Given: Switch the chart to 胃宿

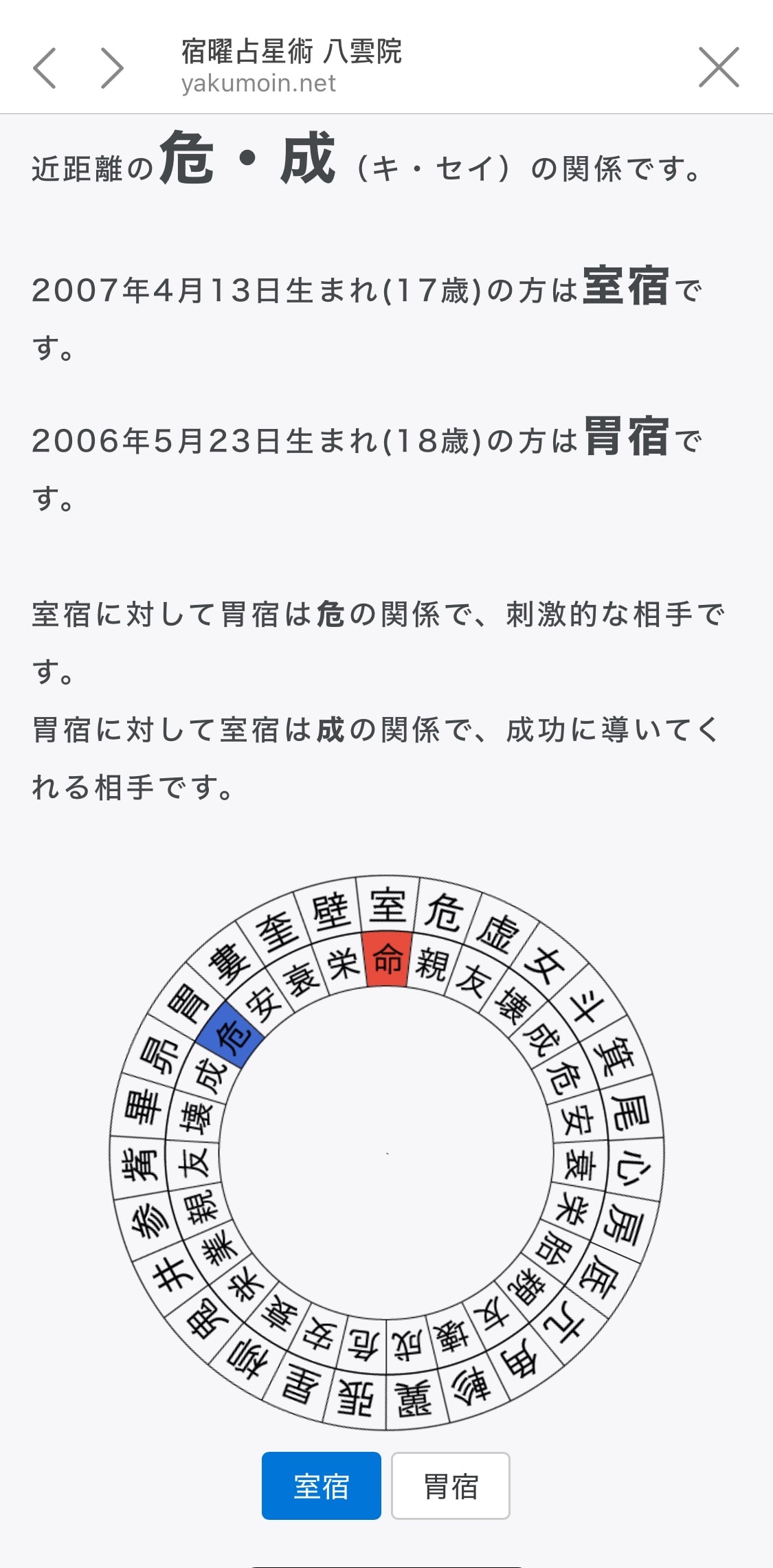Looking at the screenshot, I should (x=450, y=1486).
